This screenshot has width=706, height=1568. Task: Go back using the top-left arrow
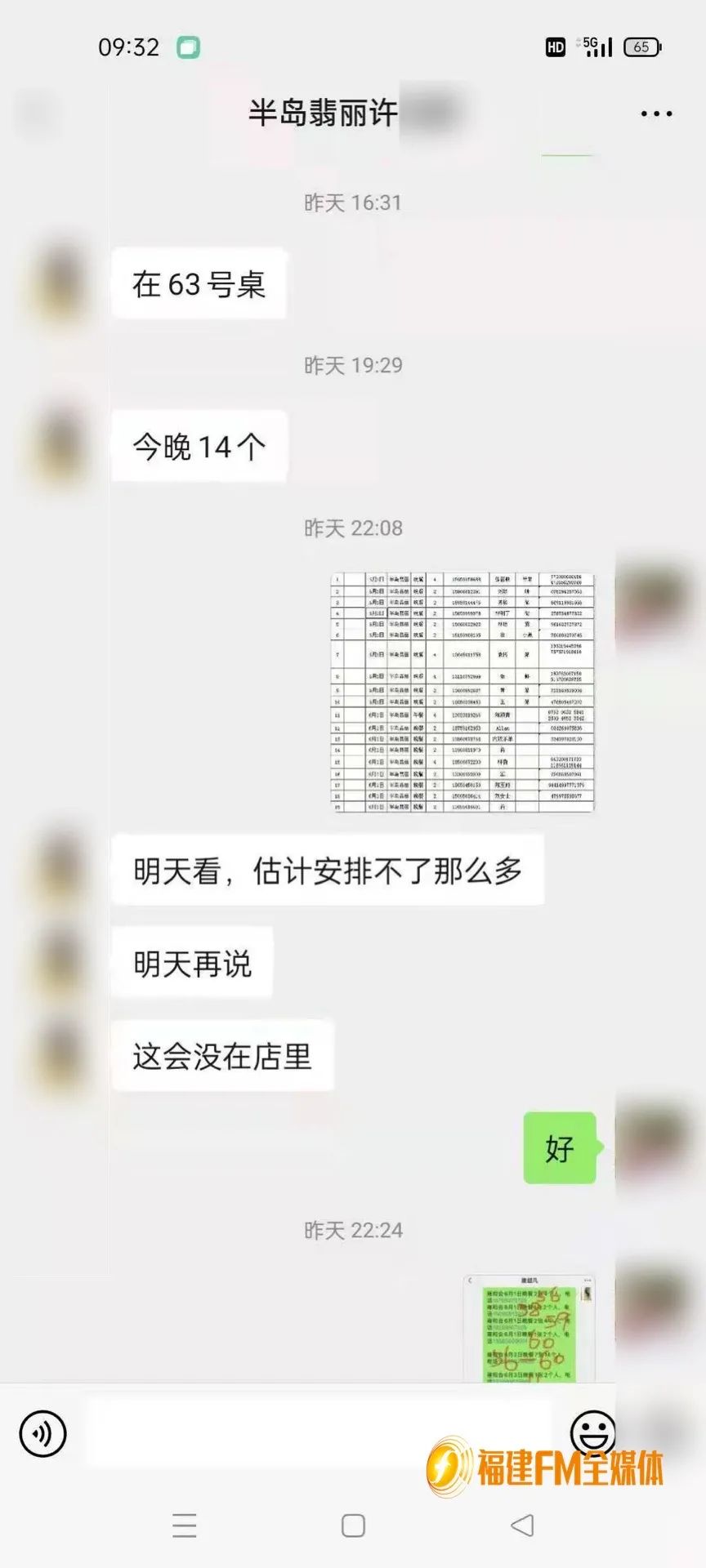coord(37,114)
